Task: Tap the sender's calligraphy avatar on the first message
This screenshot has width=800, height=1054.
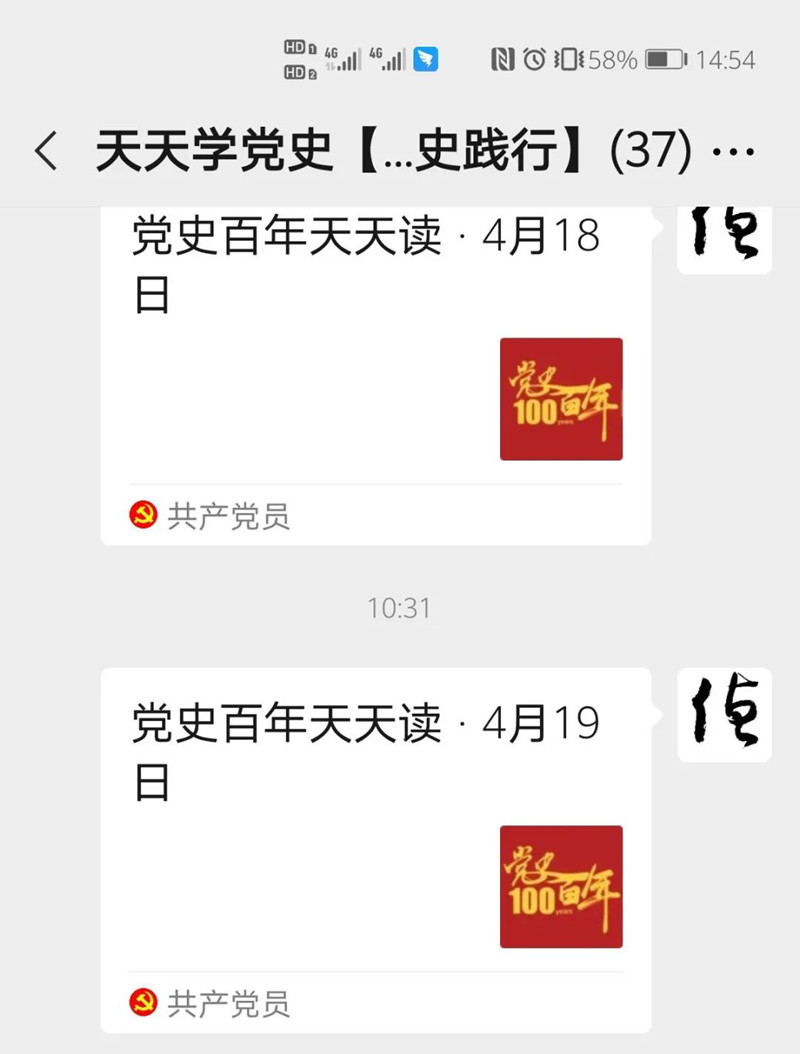Action: click(723, 240)
